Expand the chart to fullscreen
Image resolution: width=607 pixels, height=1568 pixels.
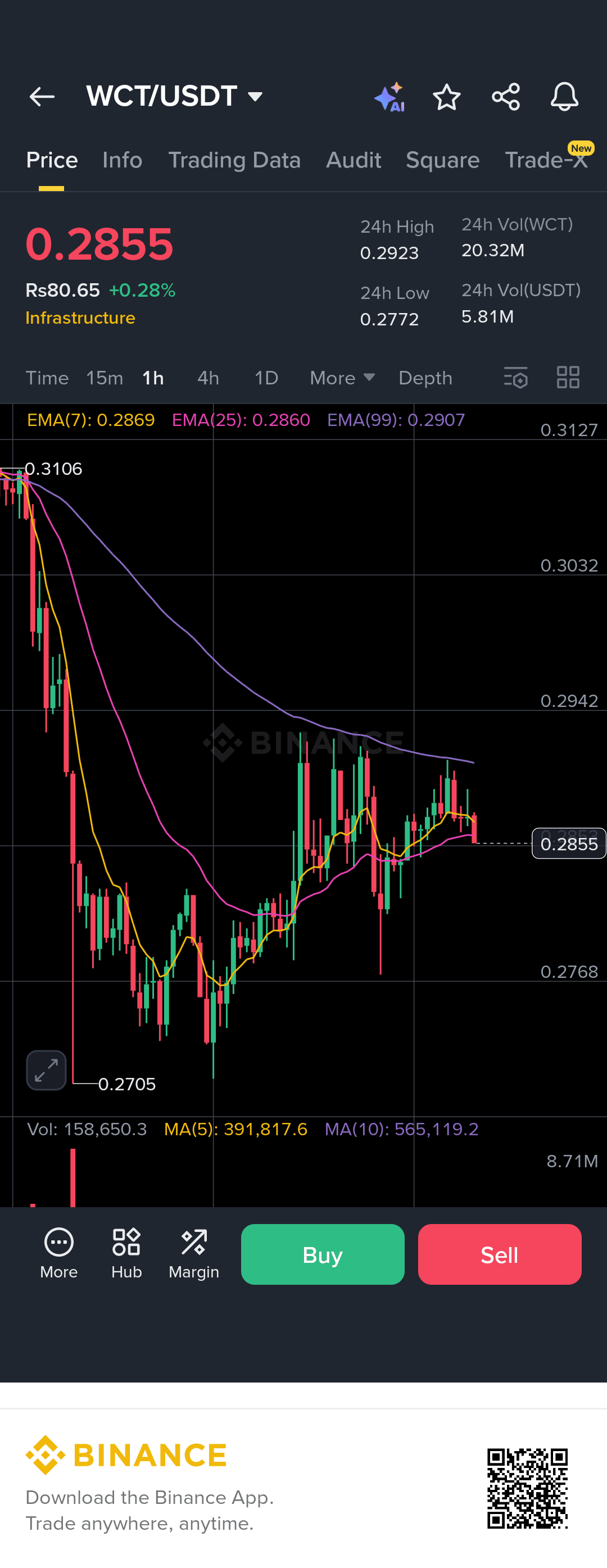pyautogui.click(x=46, y=1070)
